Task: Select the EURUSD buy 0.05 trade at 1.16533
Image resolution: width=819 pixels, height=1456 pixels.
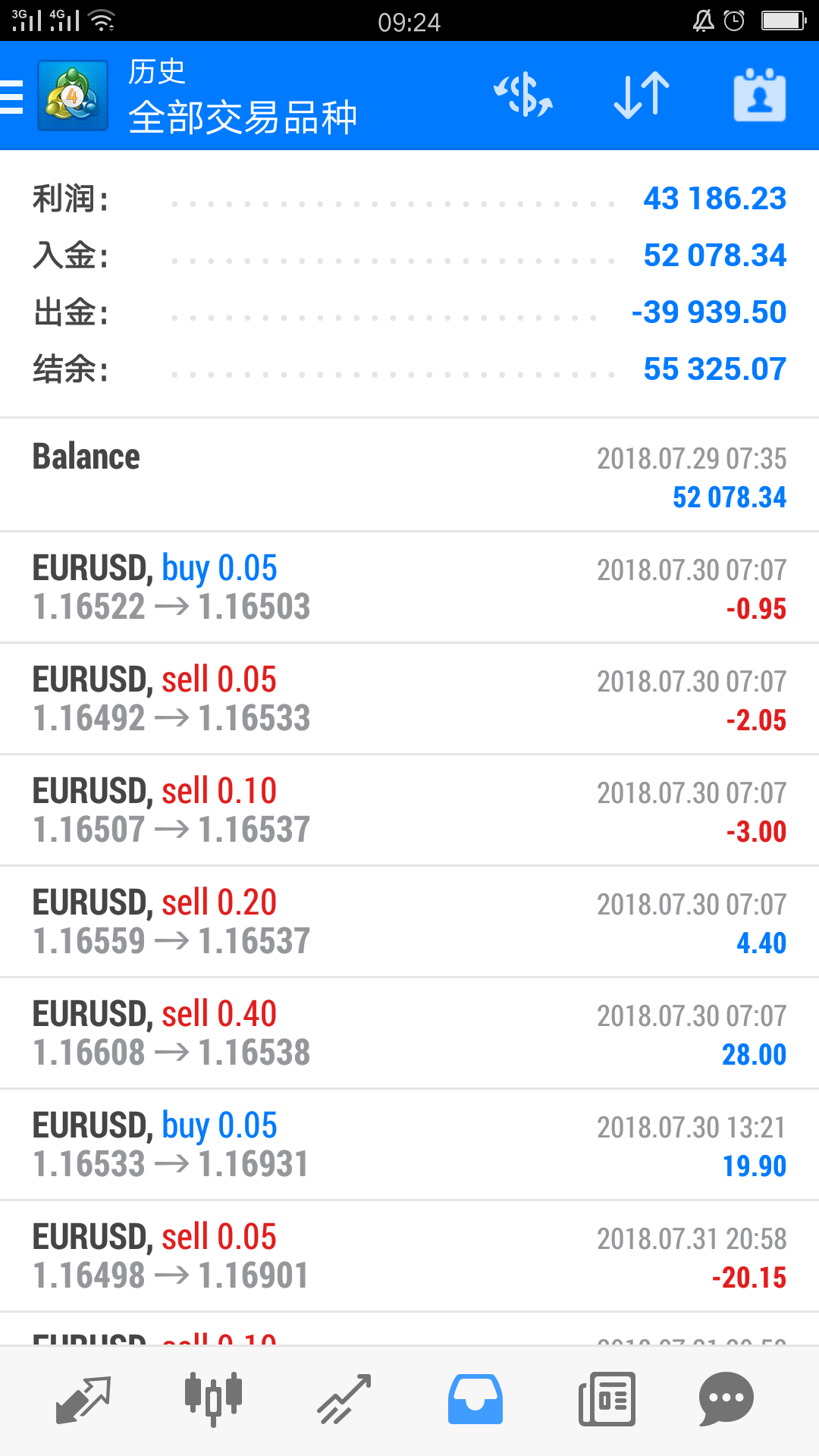Action: pyautogui.click(x=409, y=1145)
